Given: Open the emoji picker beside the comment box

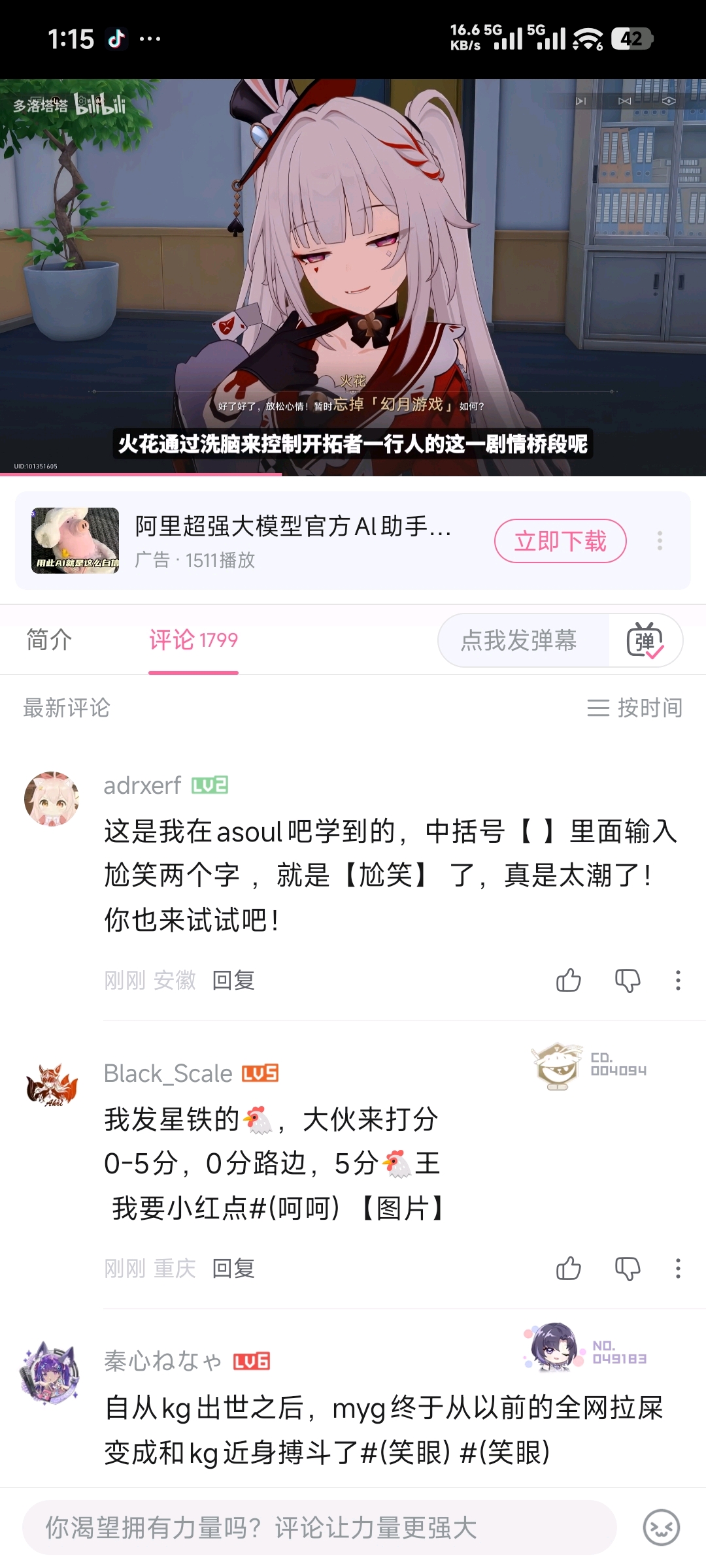Looking at the screenshot, I should click(662, 1527).
